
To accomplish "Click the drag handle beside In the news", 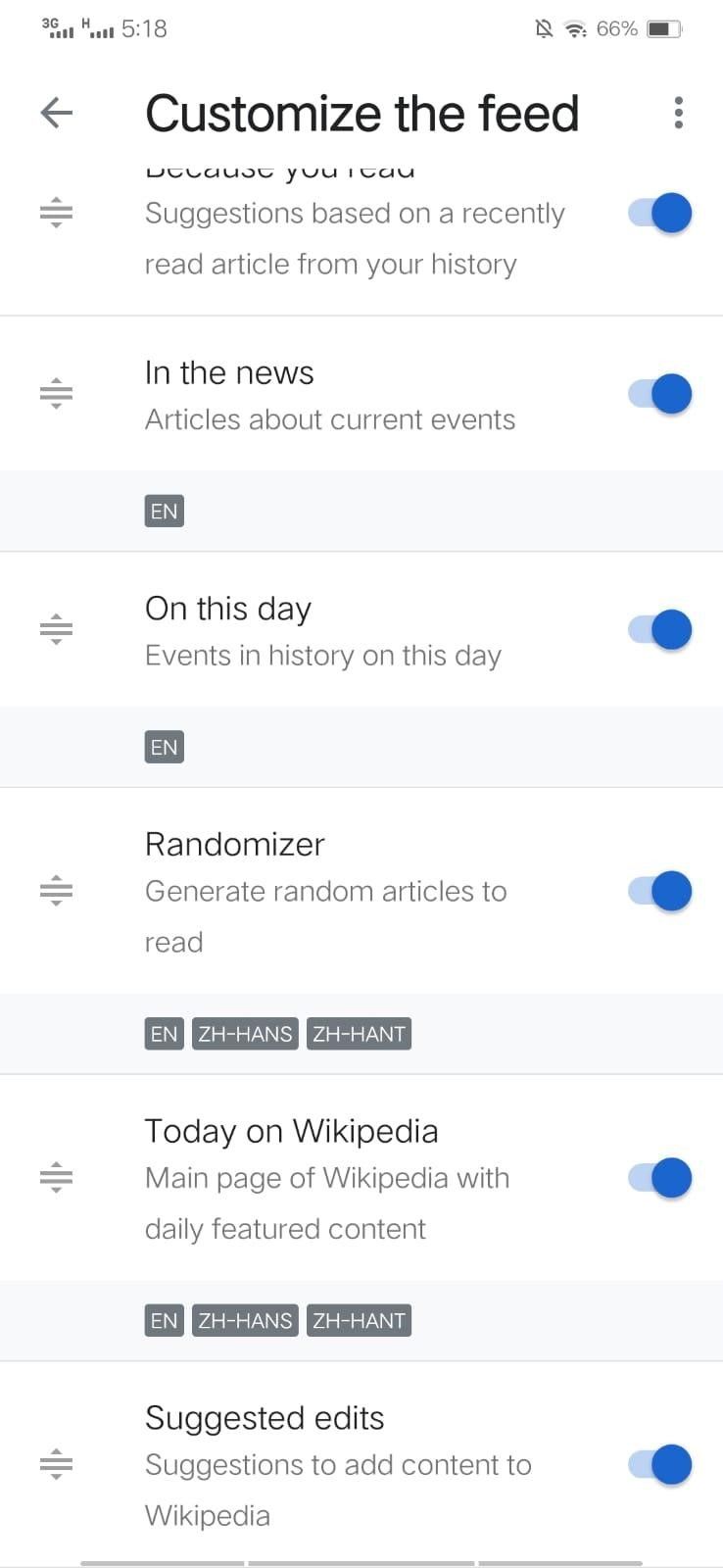I will (56, 392).
